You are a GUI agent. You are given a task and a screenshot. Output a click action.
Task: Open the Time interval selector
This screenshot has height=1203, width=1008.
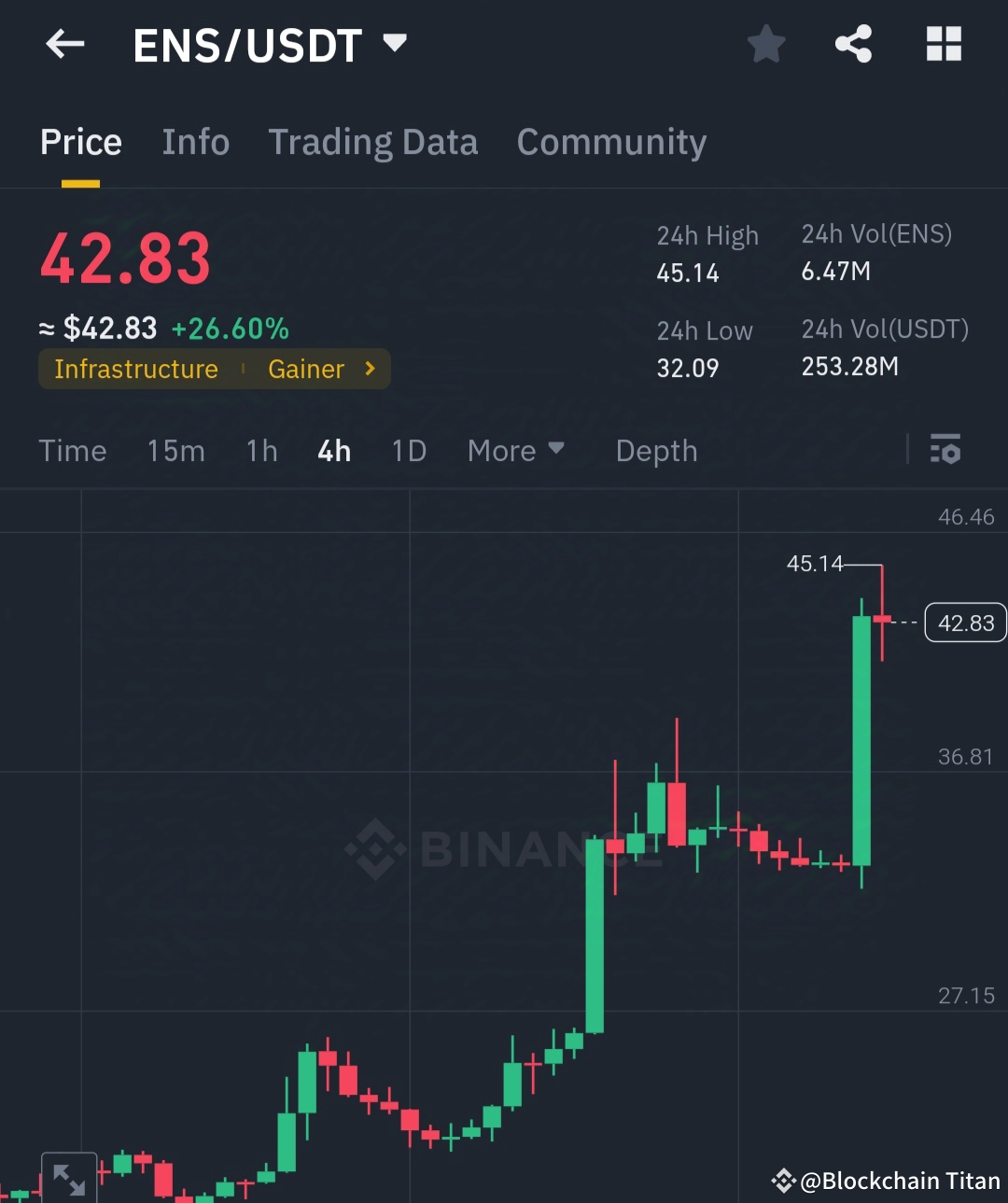click(73, 451)
